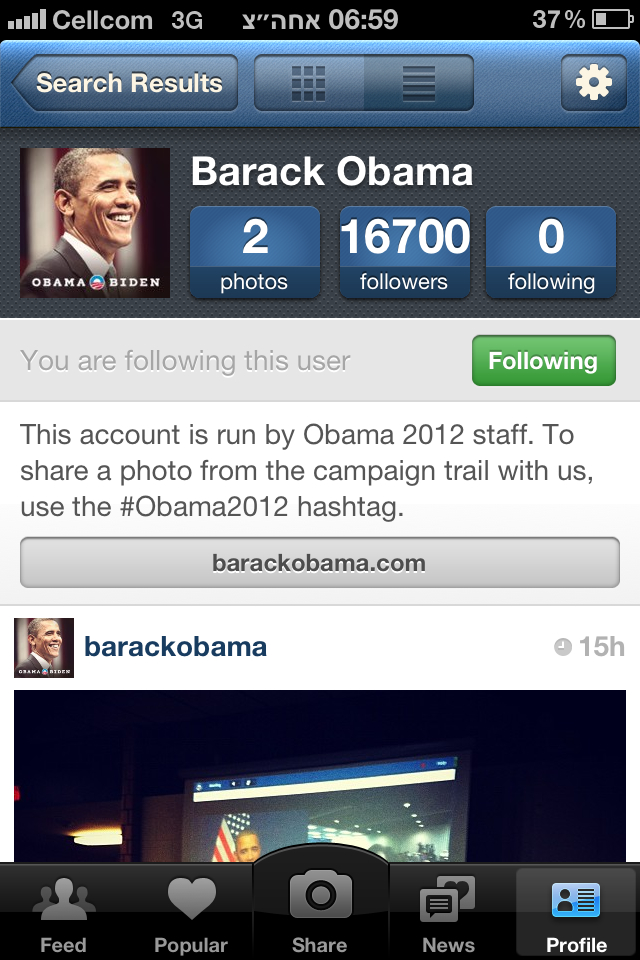Open the 2 photos count
The width and height of the screenshot is (640, 960).
255,252
